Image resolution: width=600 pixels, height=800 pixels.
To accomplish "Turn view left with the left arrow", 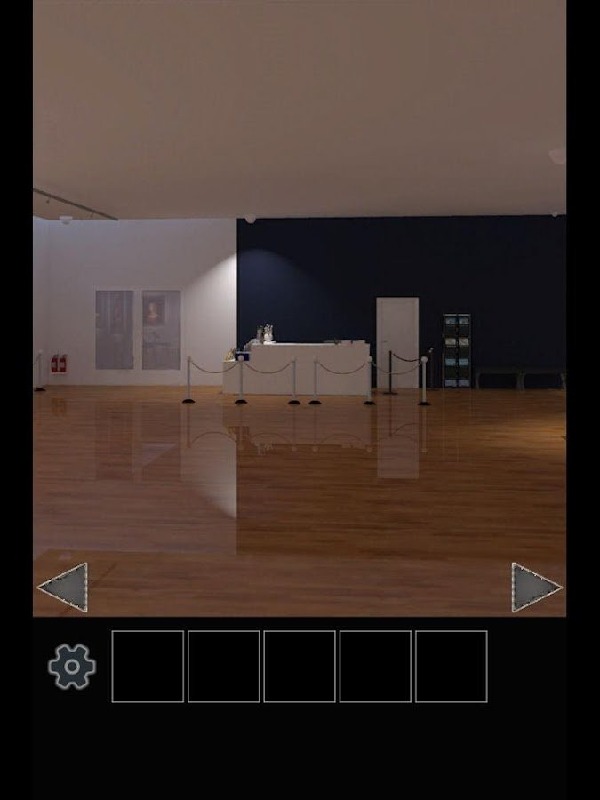I will [64, 587].
